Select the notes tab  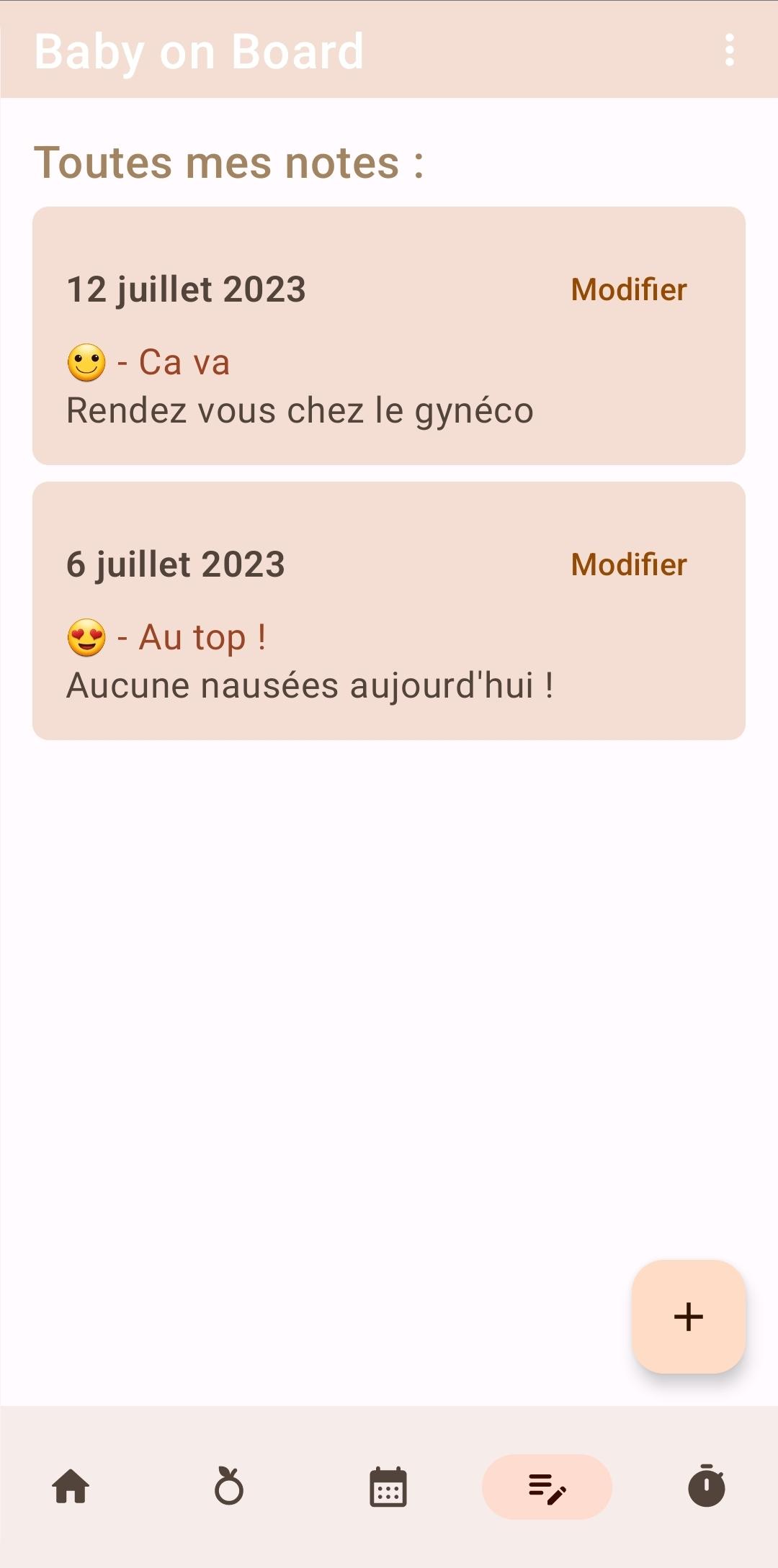[547, 1487]
